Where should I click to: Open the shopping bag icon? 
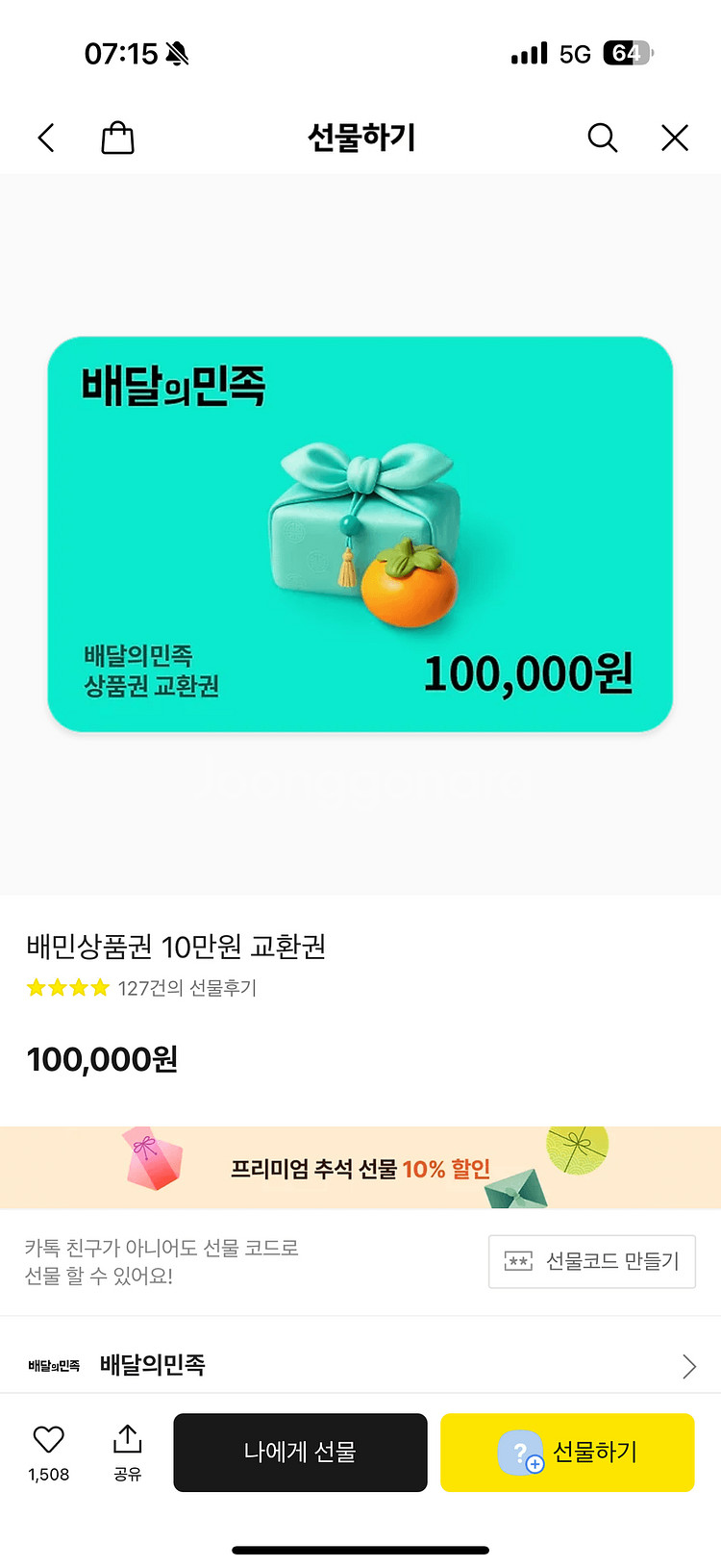(x=117, y=138)
